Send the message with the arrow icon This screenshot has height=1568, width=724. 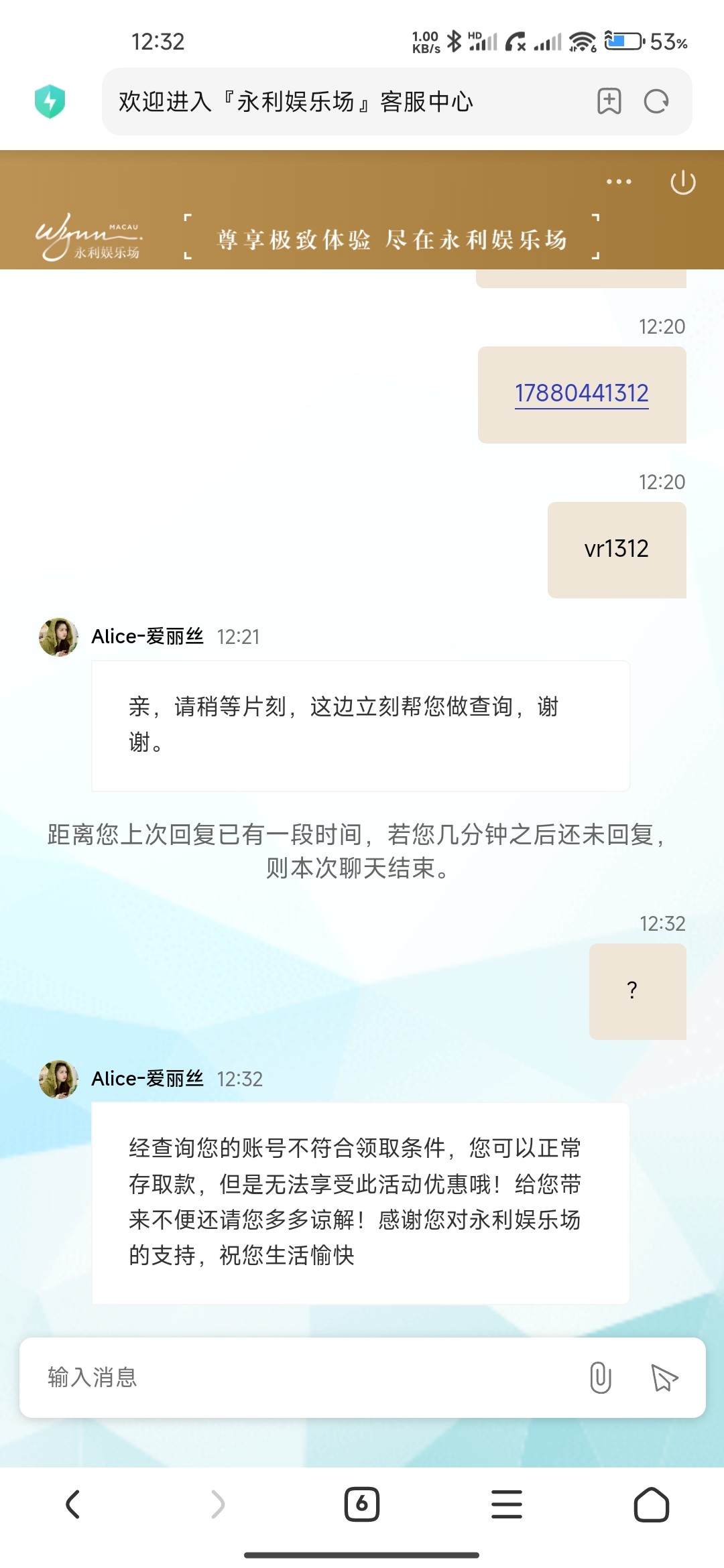click(664, 1378)
